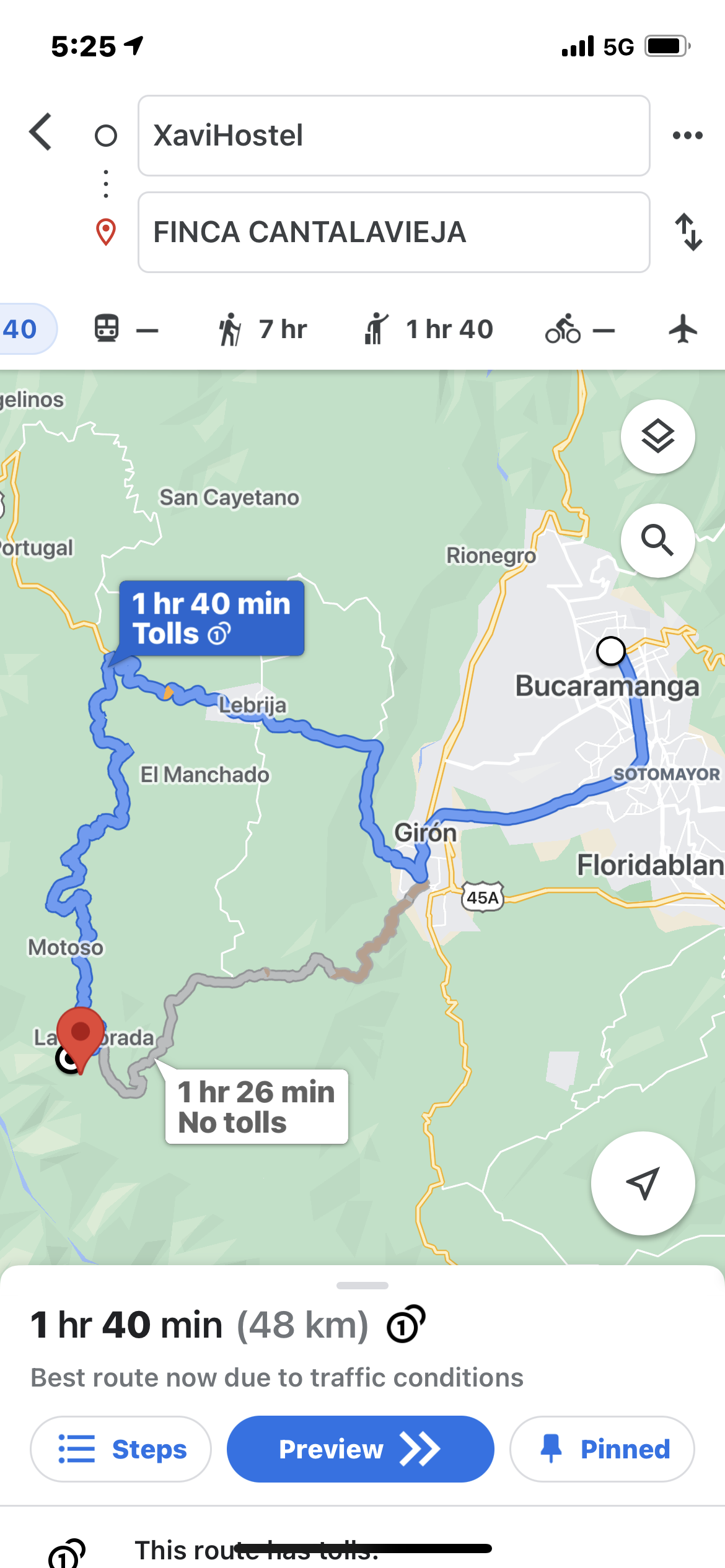Switch to the flights travel mode

683,329
